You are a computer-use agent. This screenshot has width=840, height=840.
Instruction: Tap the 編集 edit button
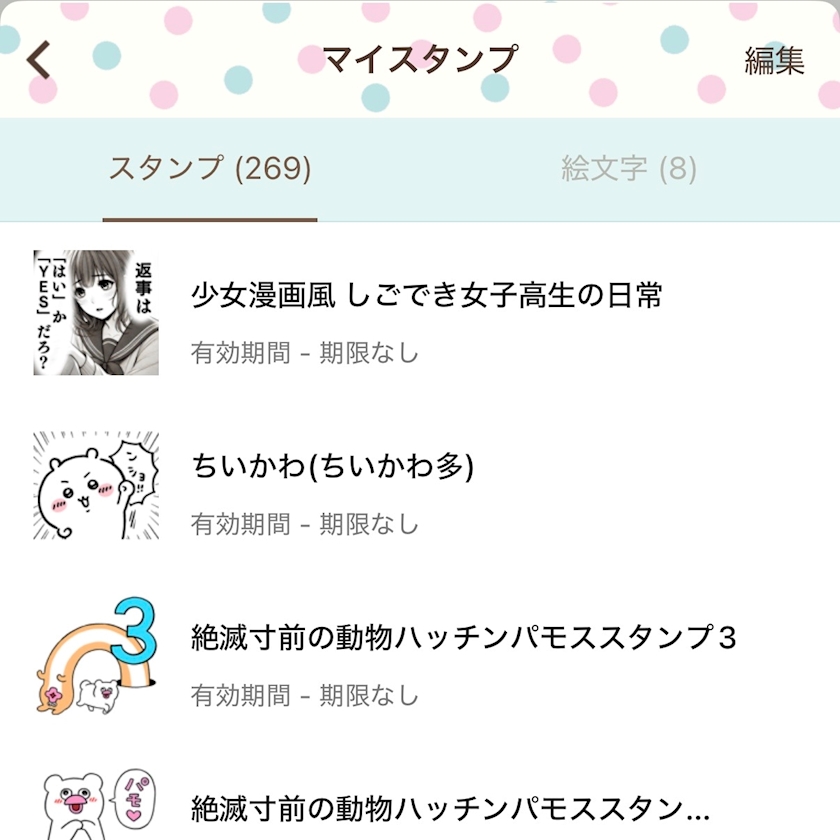pos(774,61)
